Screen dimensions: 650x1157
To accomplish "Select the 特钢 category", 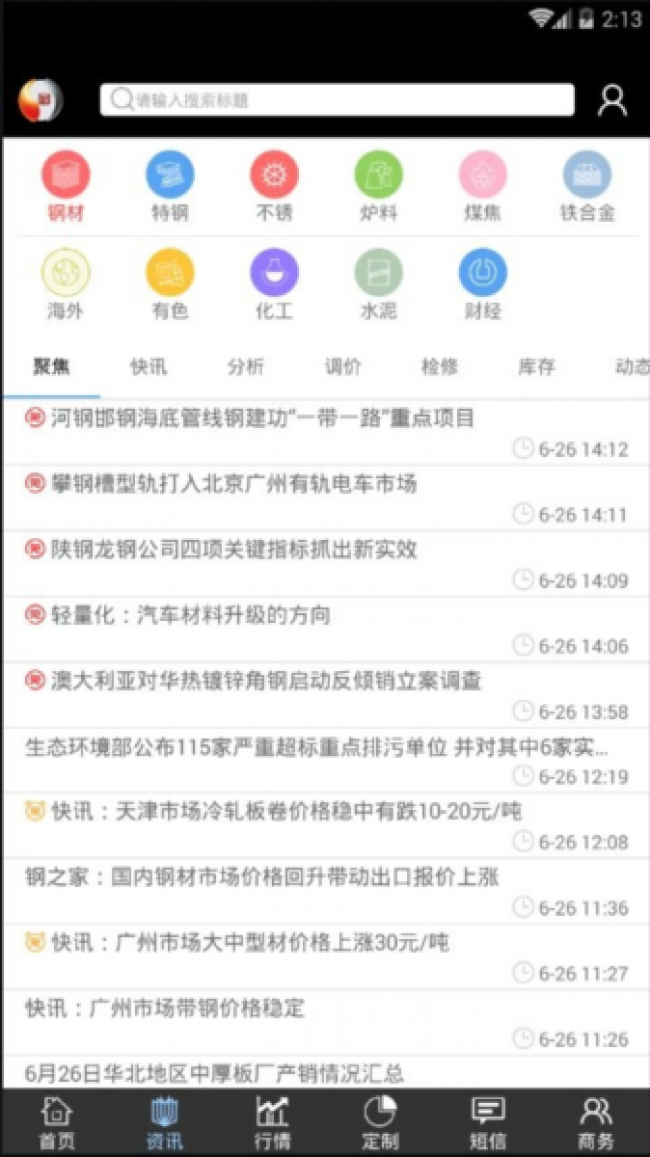I will [170, 187].
